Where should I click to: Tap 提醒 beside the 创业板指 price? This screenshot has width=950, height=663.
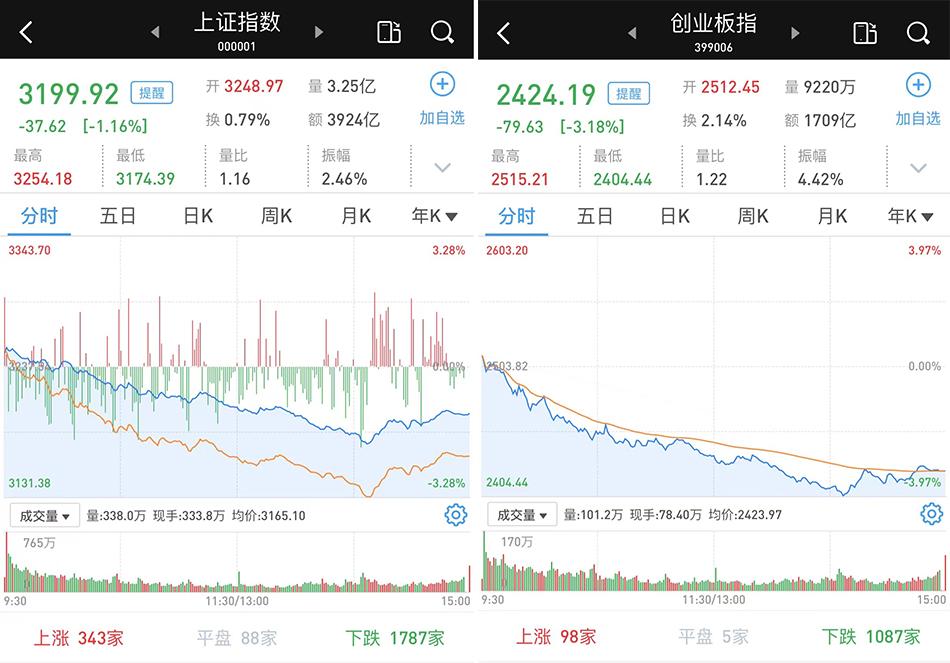pos(629,93)
